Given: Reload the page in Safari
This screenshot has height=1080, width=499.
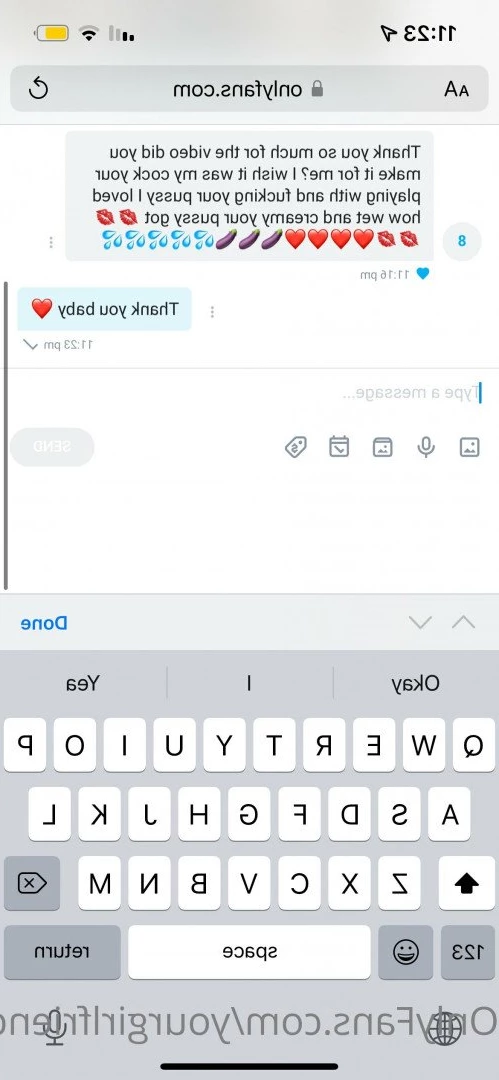Looking at the screenshot, I should [x=39, y=88].
